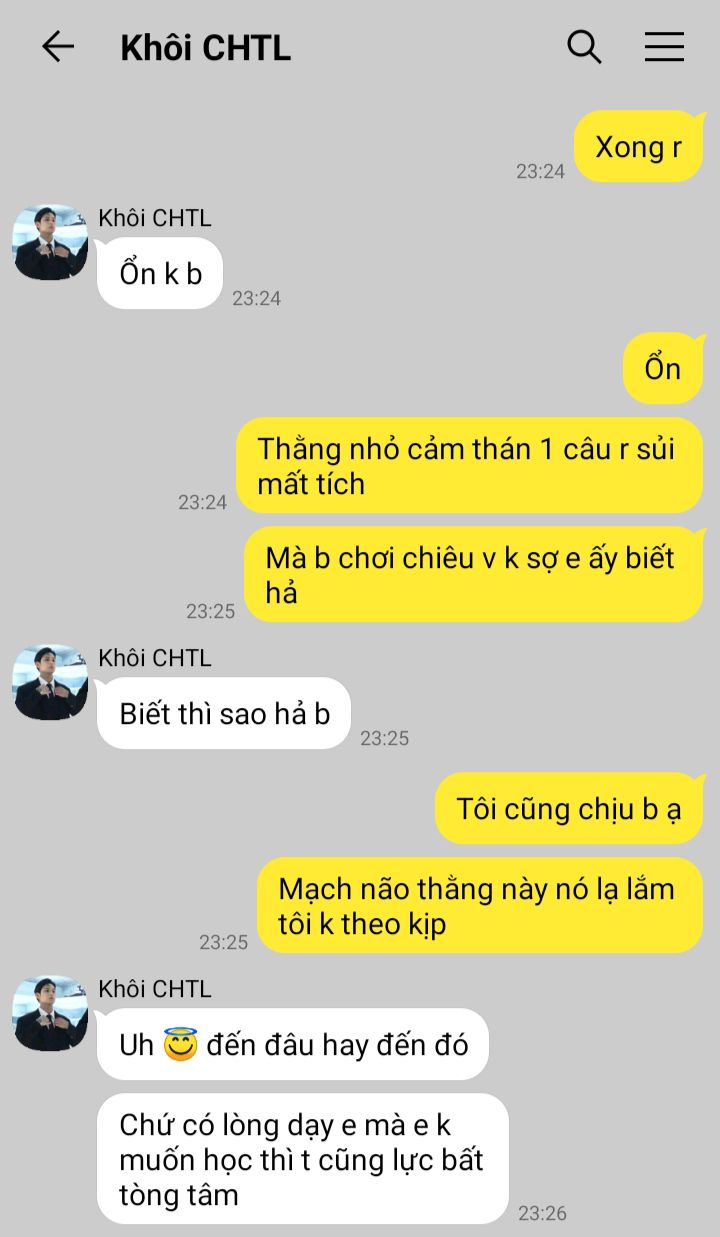Go back using the arrow icon
Viewport: 720px width, 1237px height.
(x=58, y=47)
